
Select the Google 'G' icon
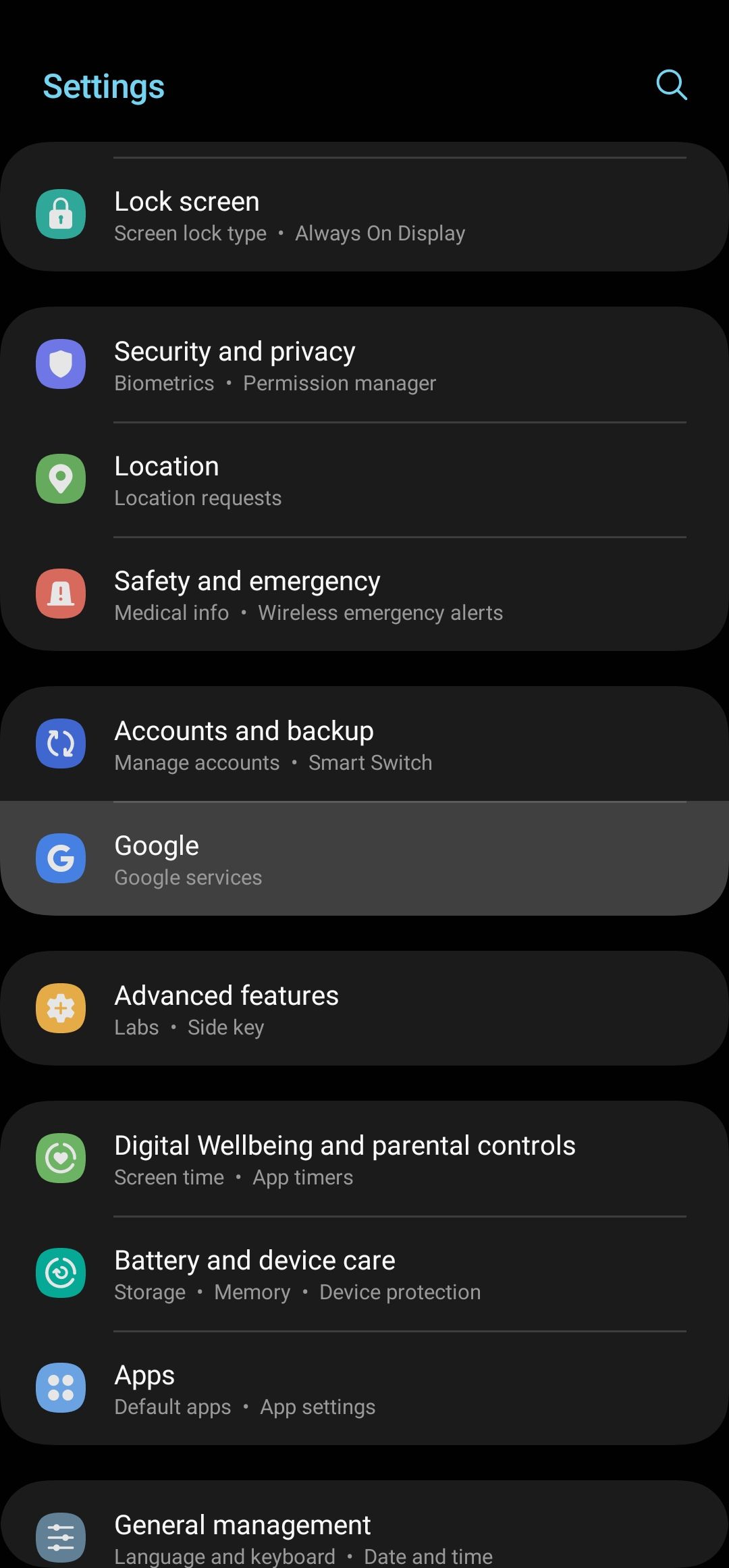pos(61,858)
